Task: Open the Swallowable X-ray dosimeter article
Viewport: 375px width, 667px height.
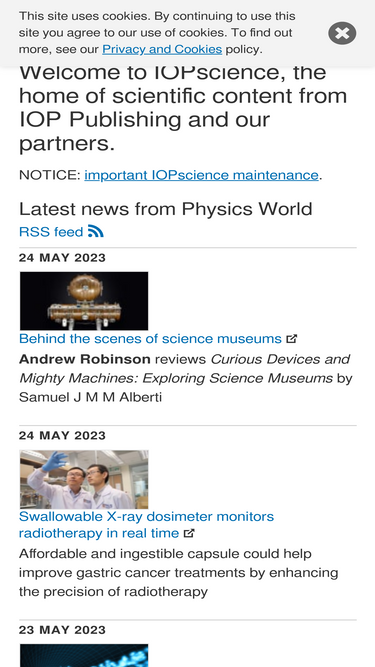Action: point(146,524)
